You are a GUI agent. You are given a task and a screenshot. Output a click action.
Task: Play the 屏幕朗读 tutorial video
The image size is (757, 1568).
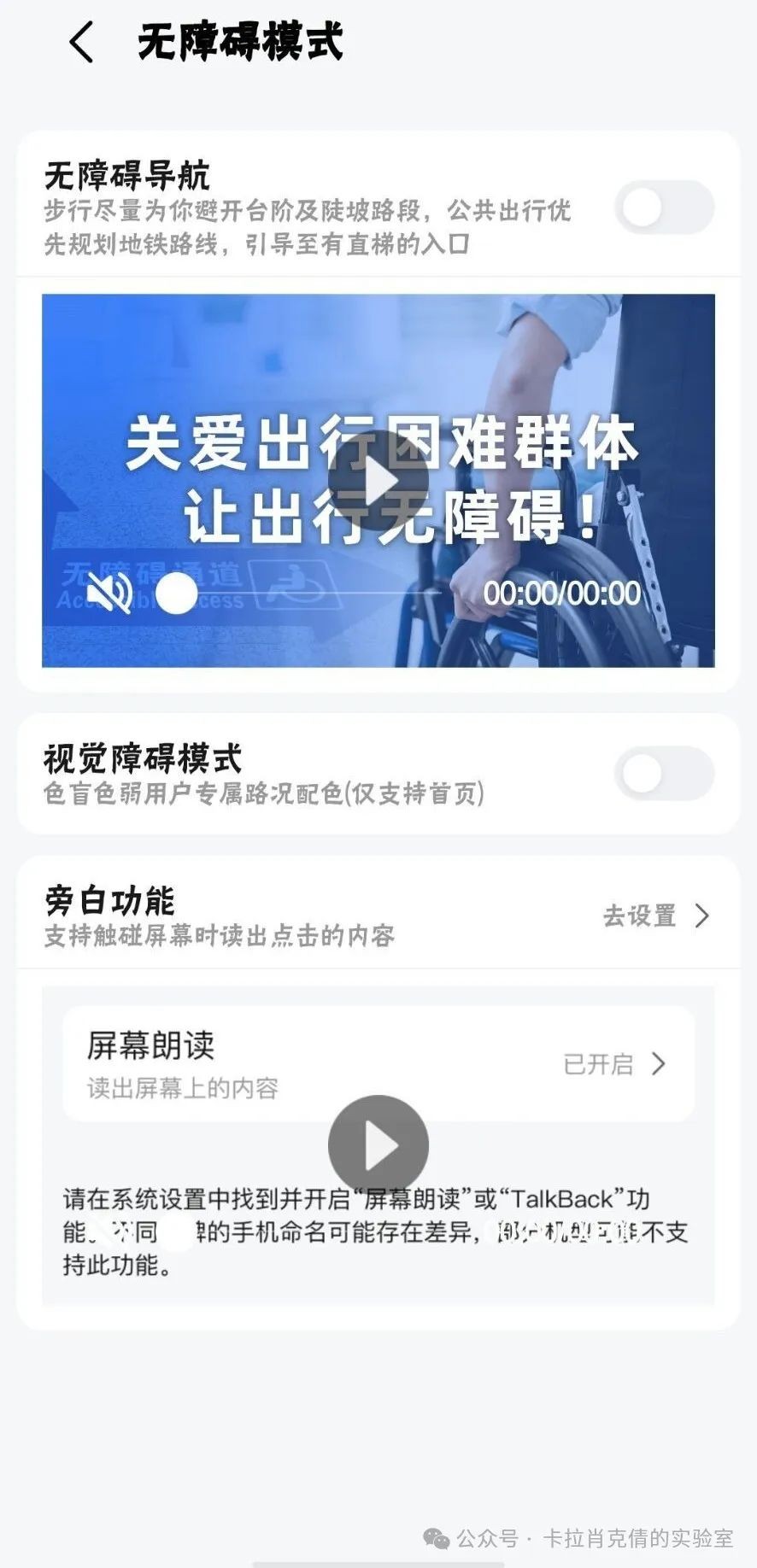(x=378, y=1145)
